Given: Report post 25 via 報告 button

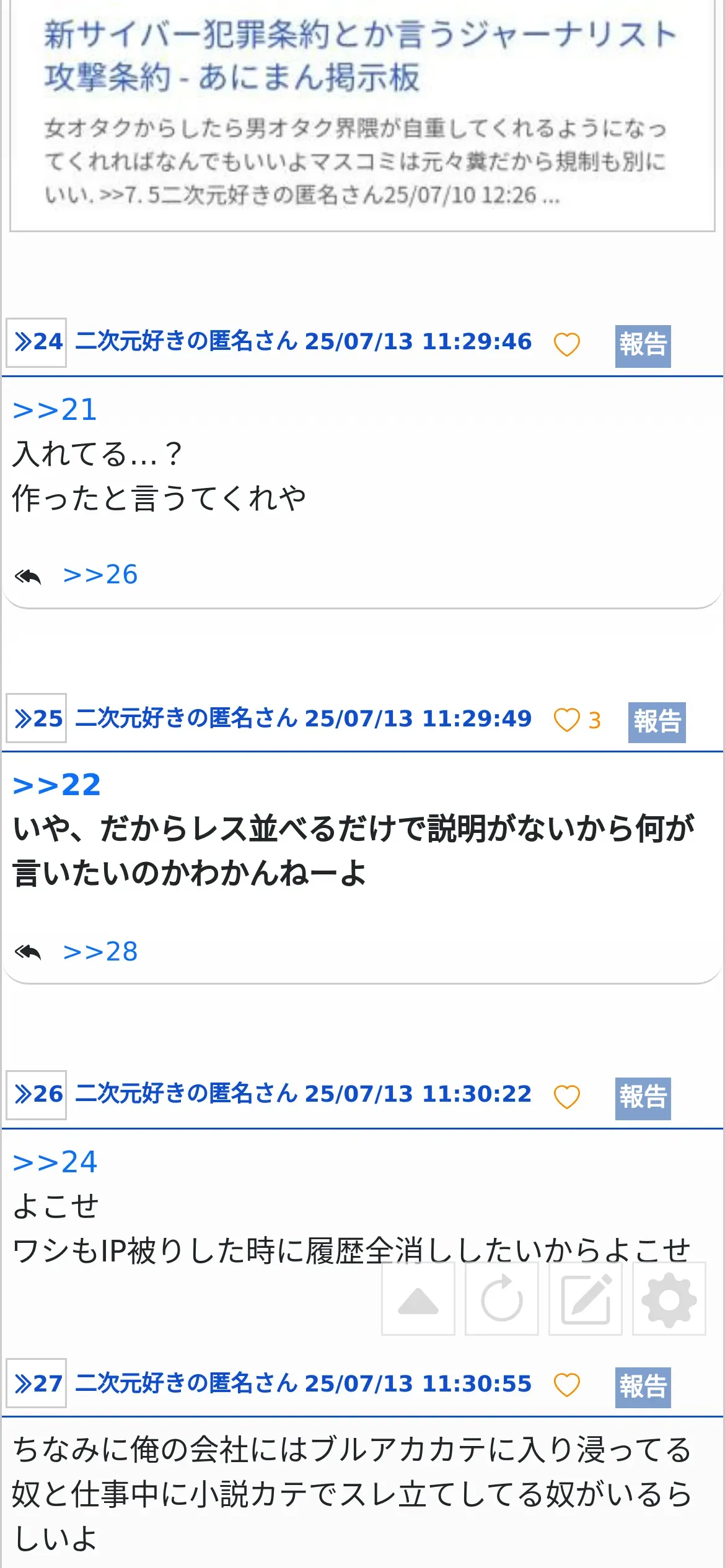Looking at the screenshot, I should (x=657, y=722).
